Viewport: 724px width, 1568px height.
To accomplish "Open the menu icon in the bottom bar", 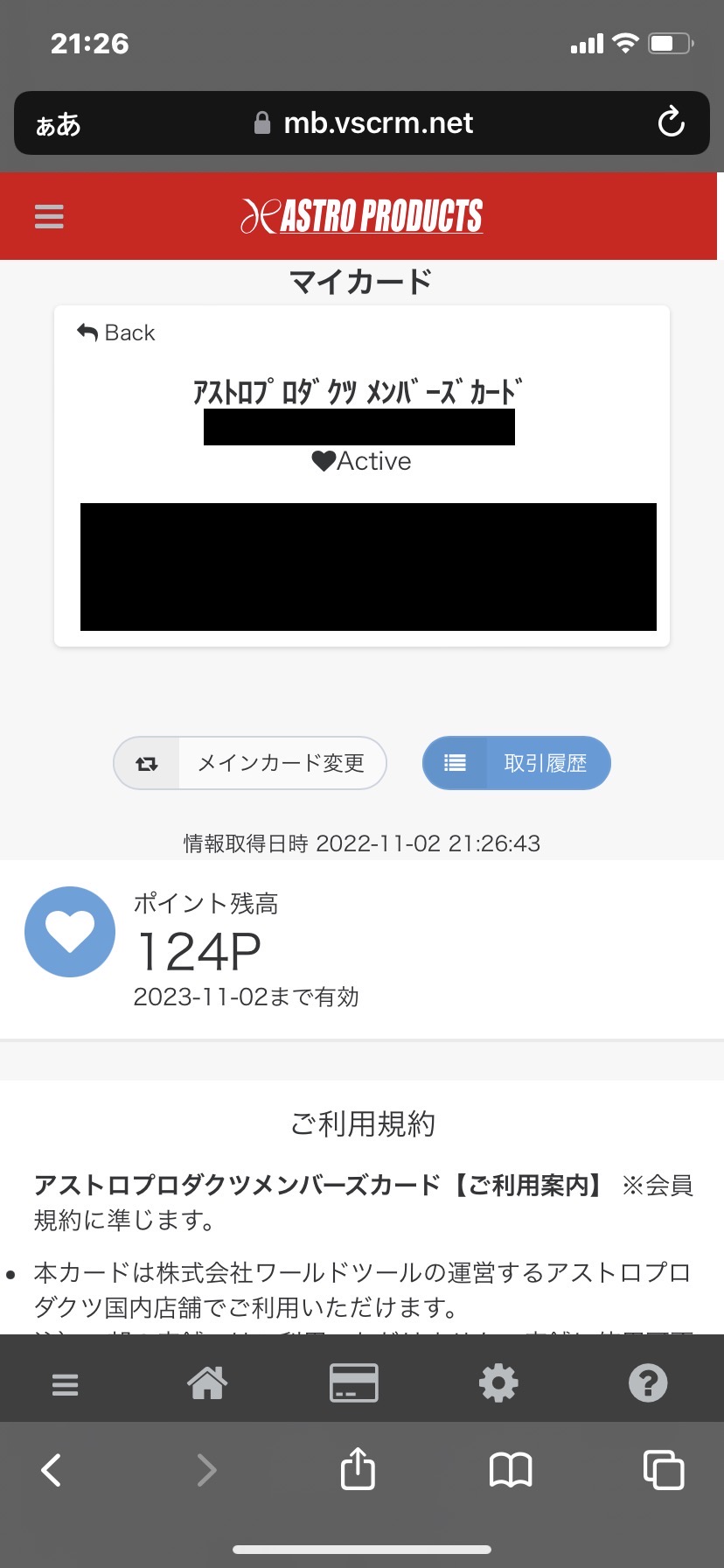I will (65, 1383).
